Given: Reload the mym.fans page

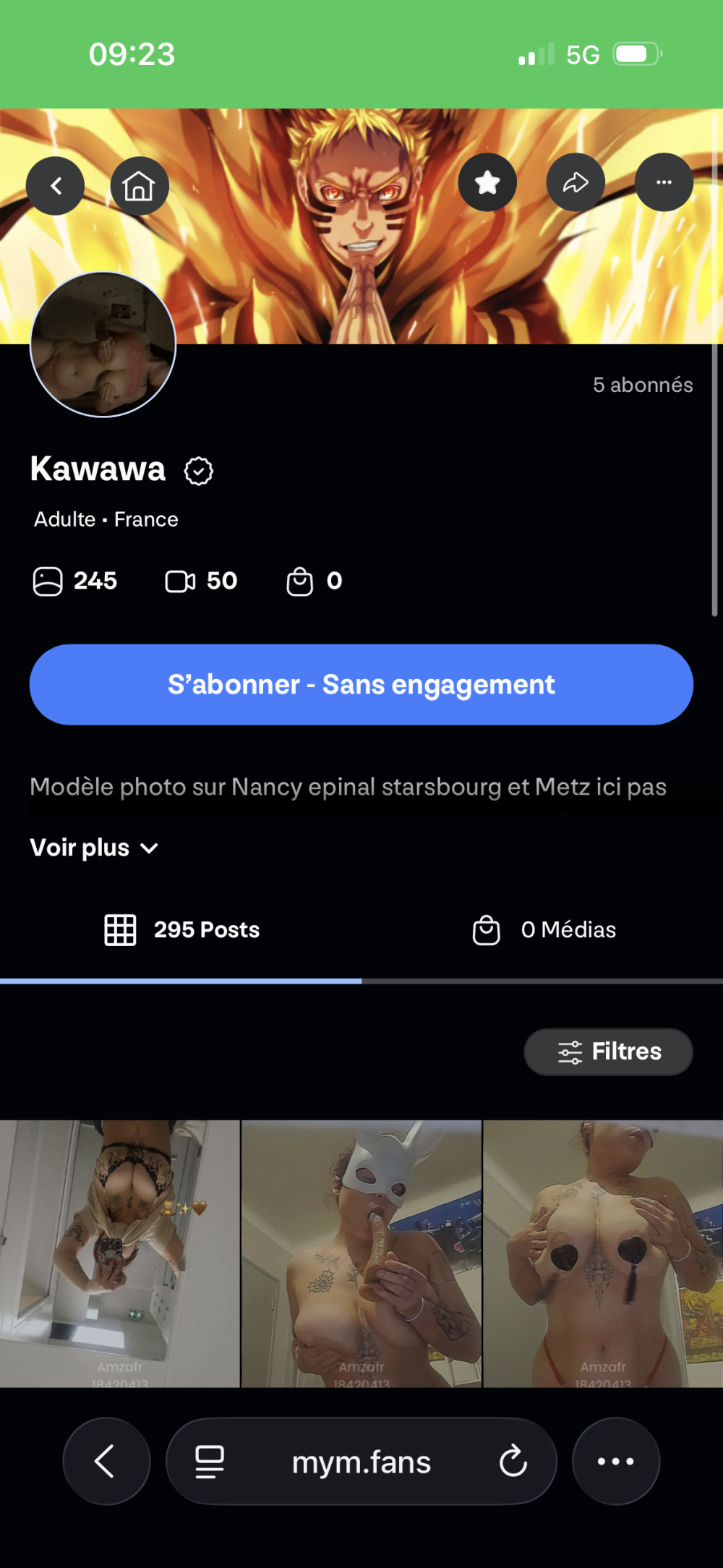Looking at the screenshot, I should pos(513,1461).
